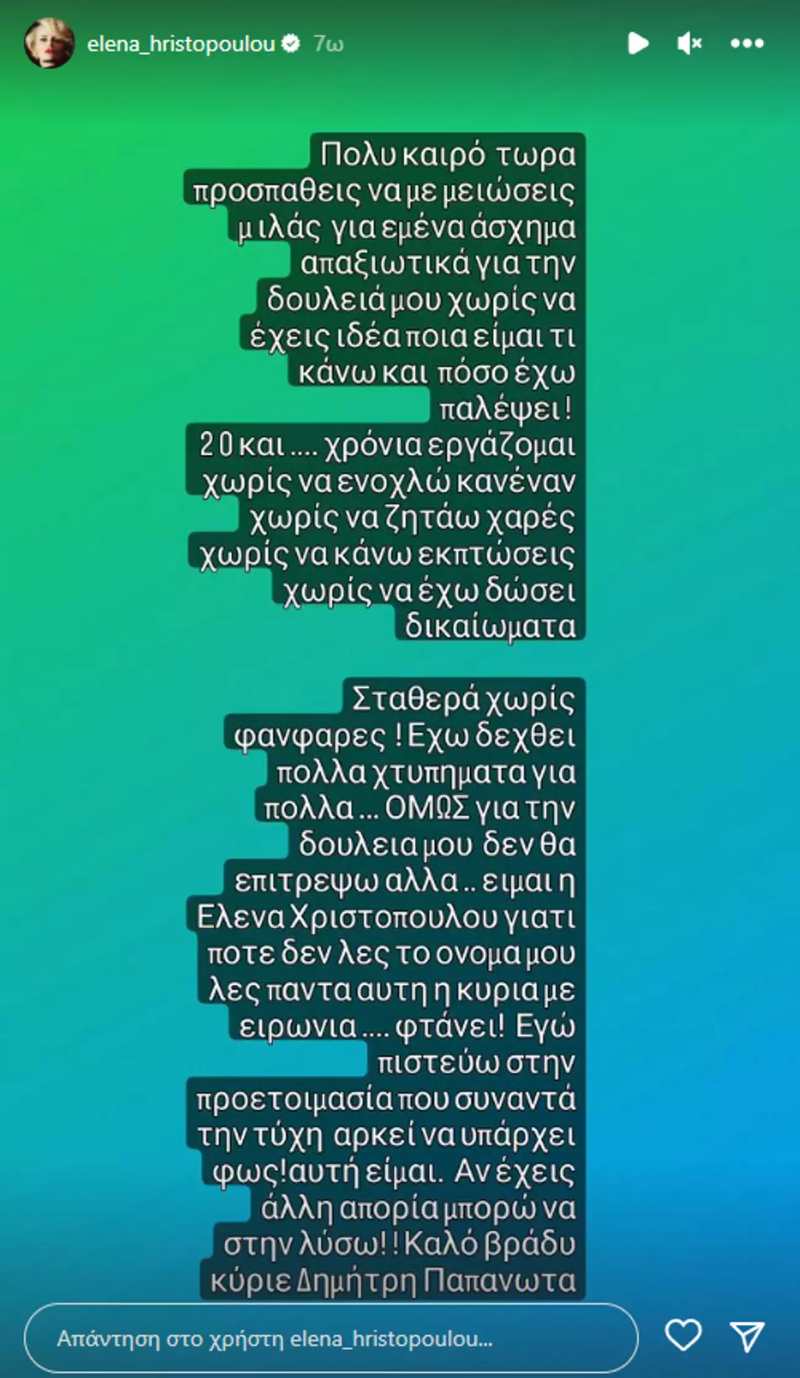This screenshot has width=800, height=1378.
Task: Tap the elena_hristopoulou username
Action: (x=183, y=44)
